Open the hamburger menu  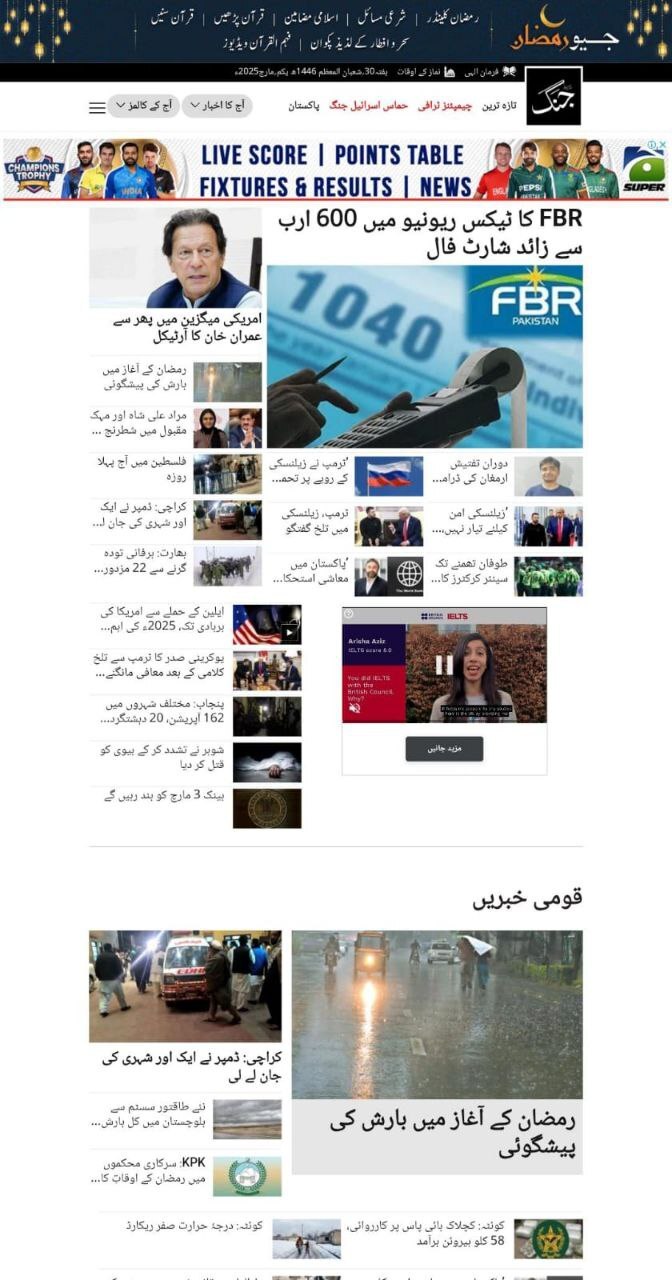(x=97, y=107)
